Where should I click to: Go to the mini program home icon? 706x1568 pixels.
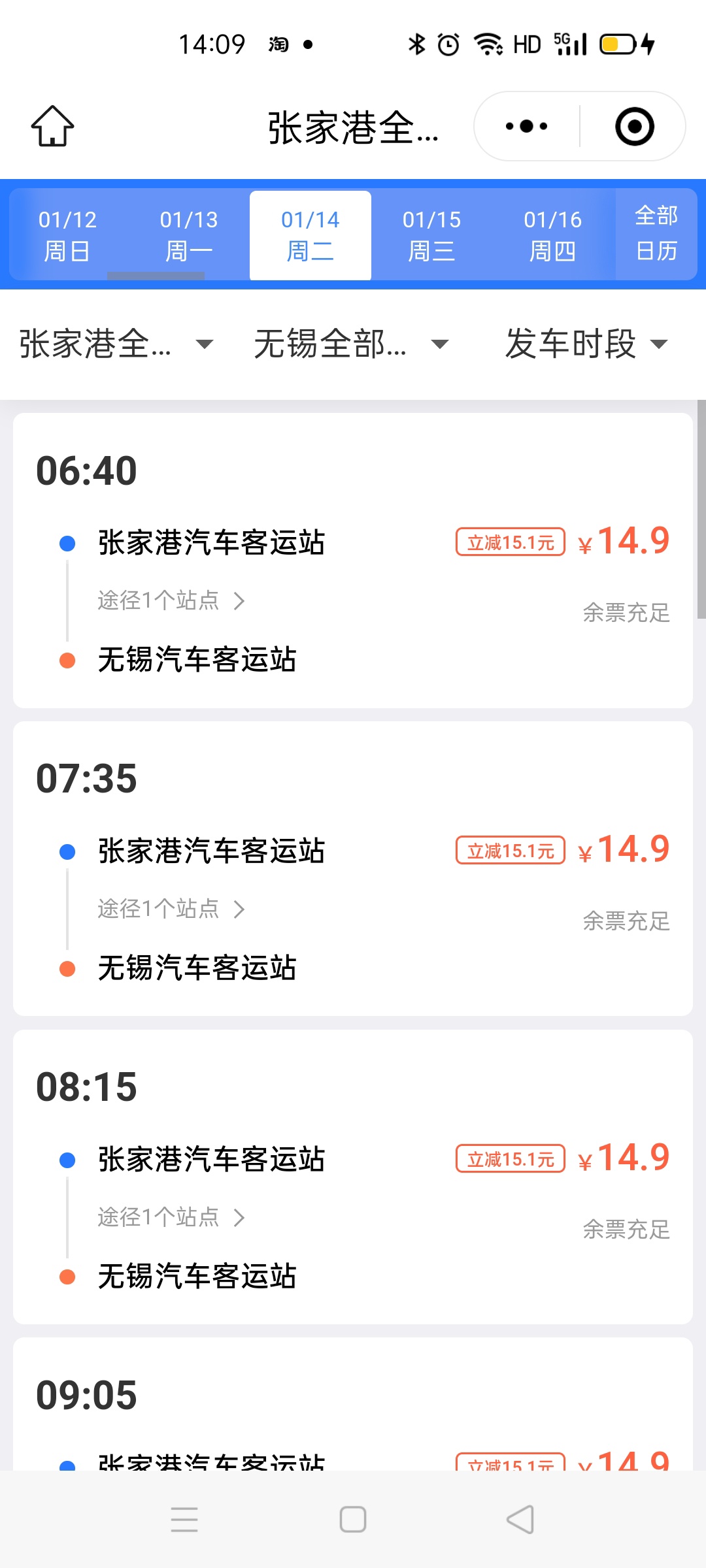pyautogui.click(x=52, y=126)
